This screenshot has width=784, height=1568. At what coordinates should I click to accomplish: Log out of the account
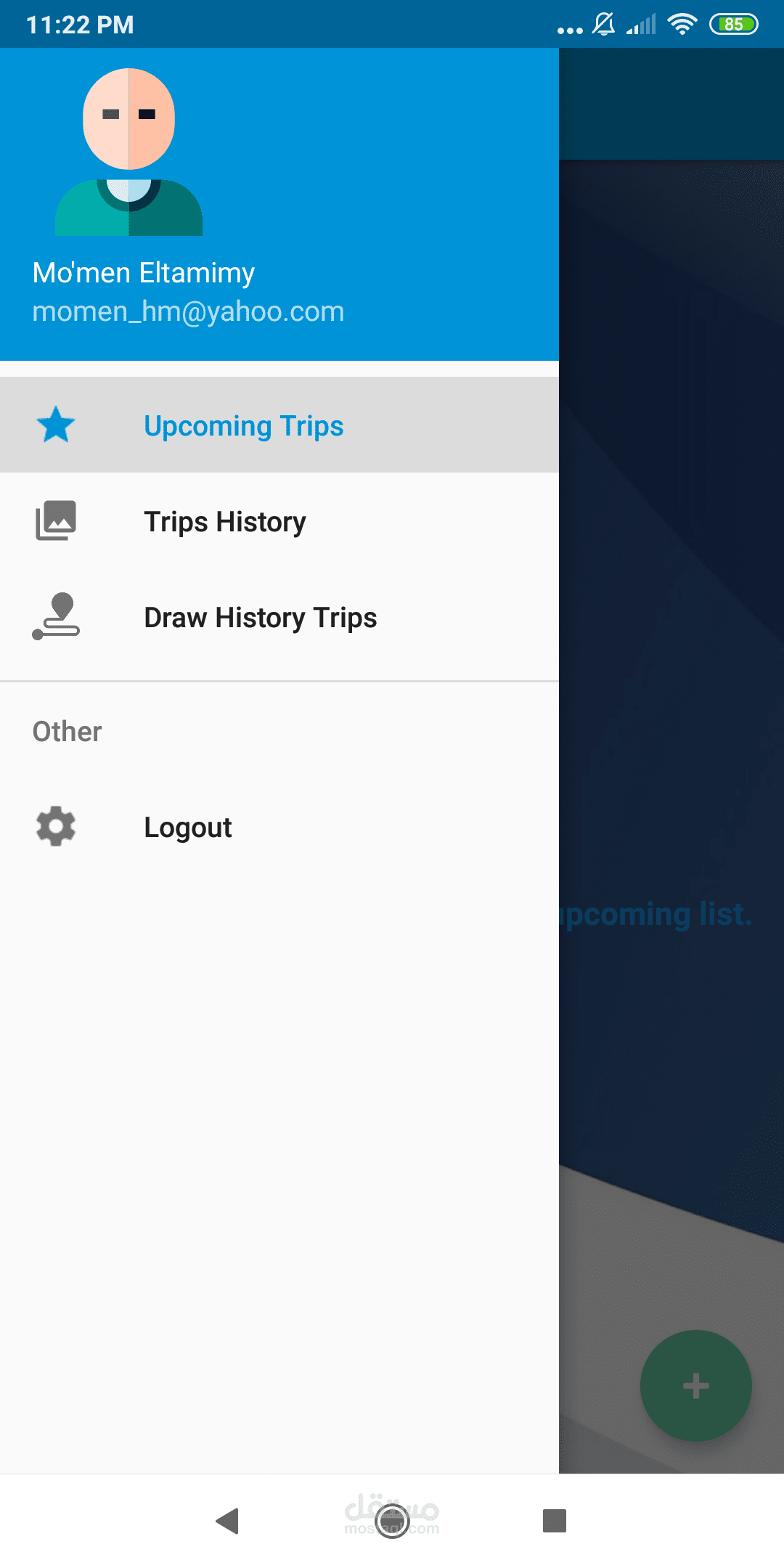279,827
